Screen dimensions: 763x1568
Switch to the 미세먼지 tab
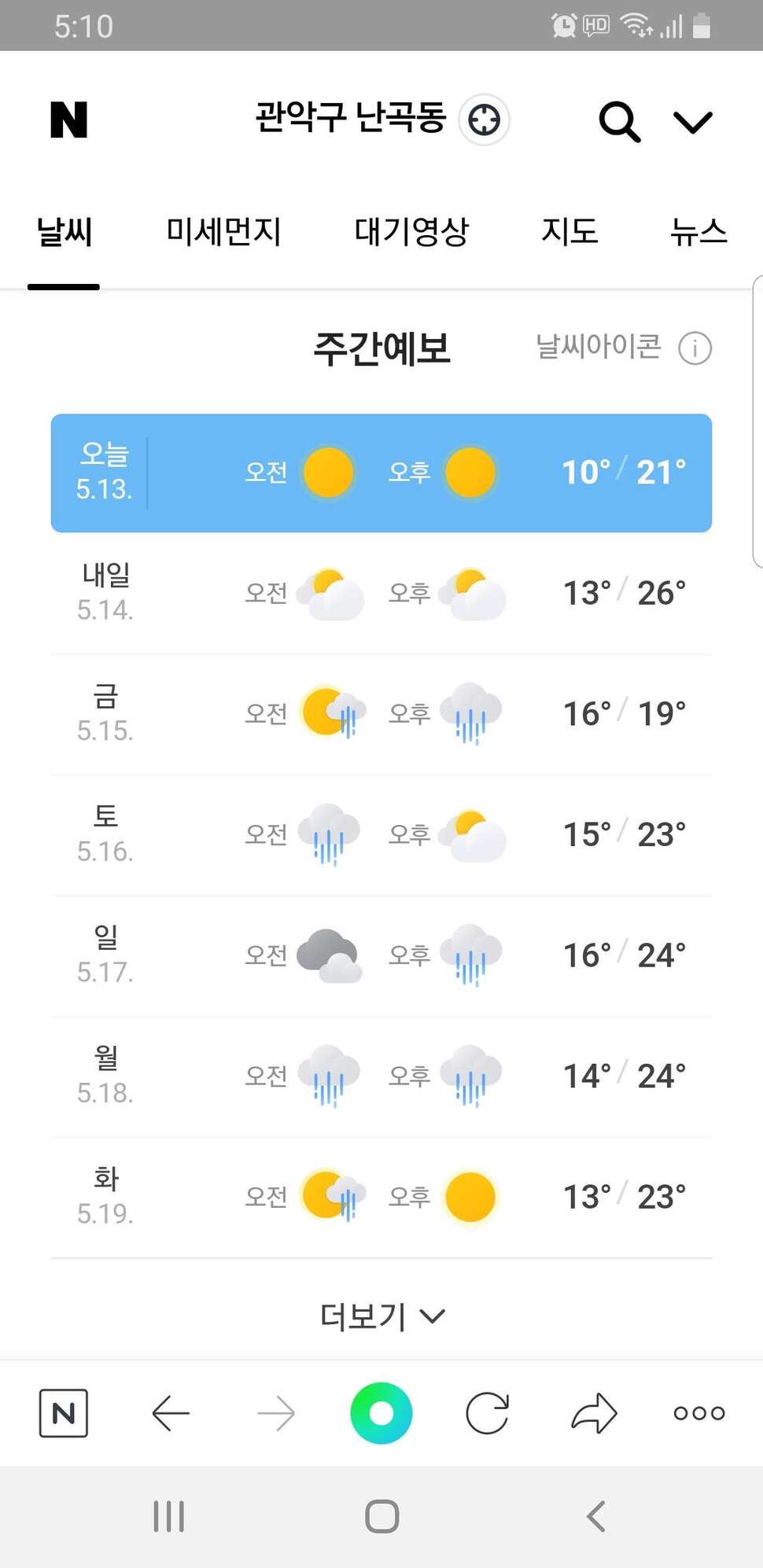(223, 232)
